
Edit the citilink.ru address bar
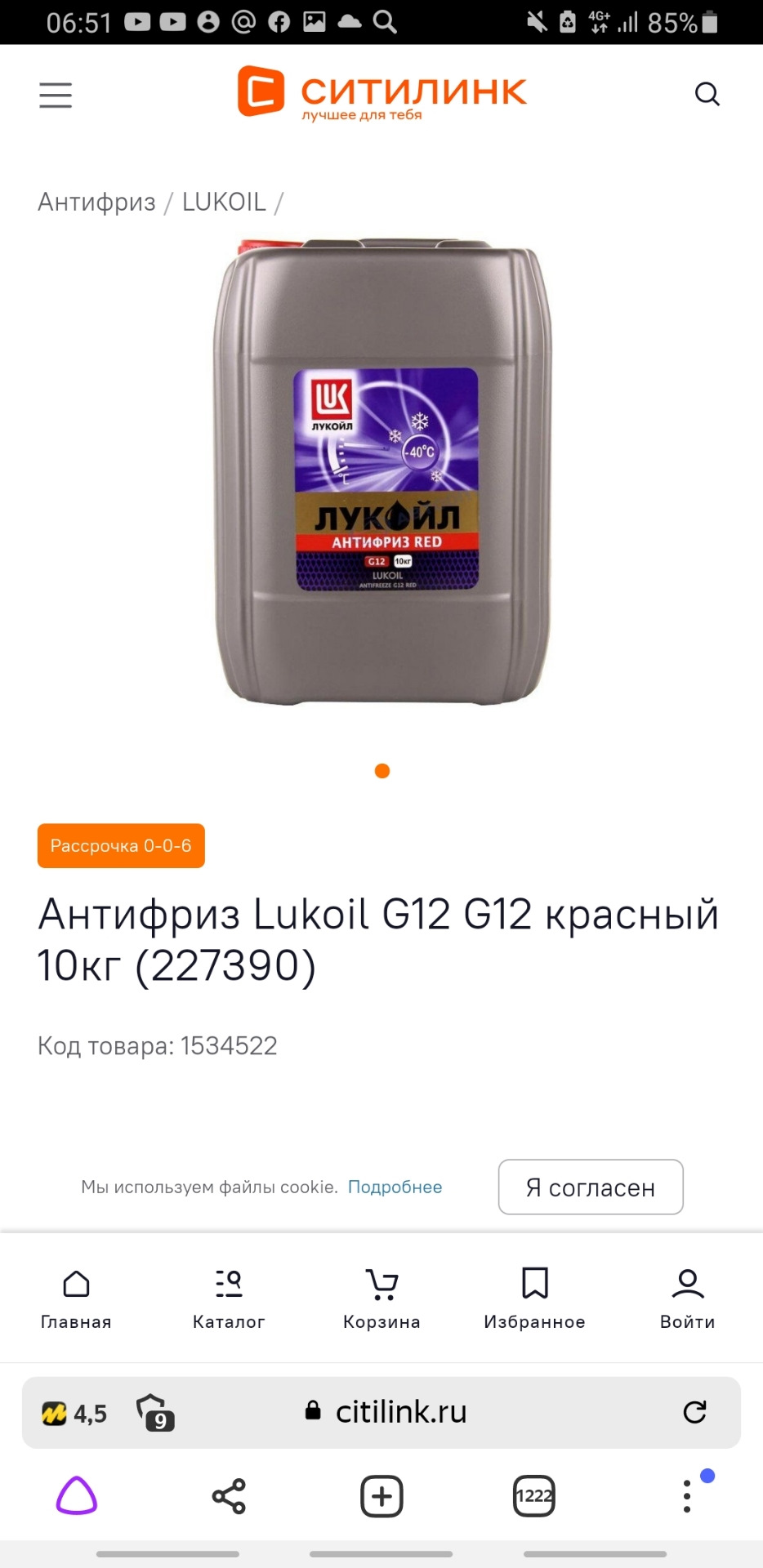pos(400,1411)
